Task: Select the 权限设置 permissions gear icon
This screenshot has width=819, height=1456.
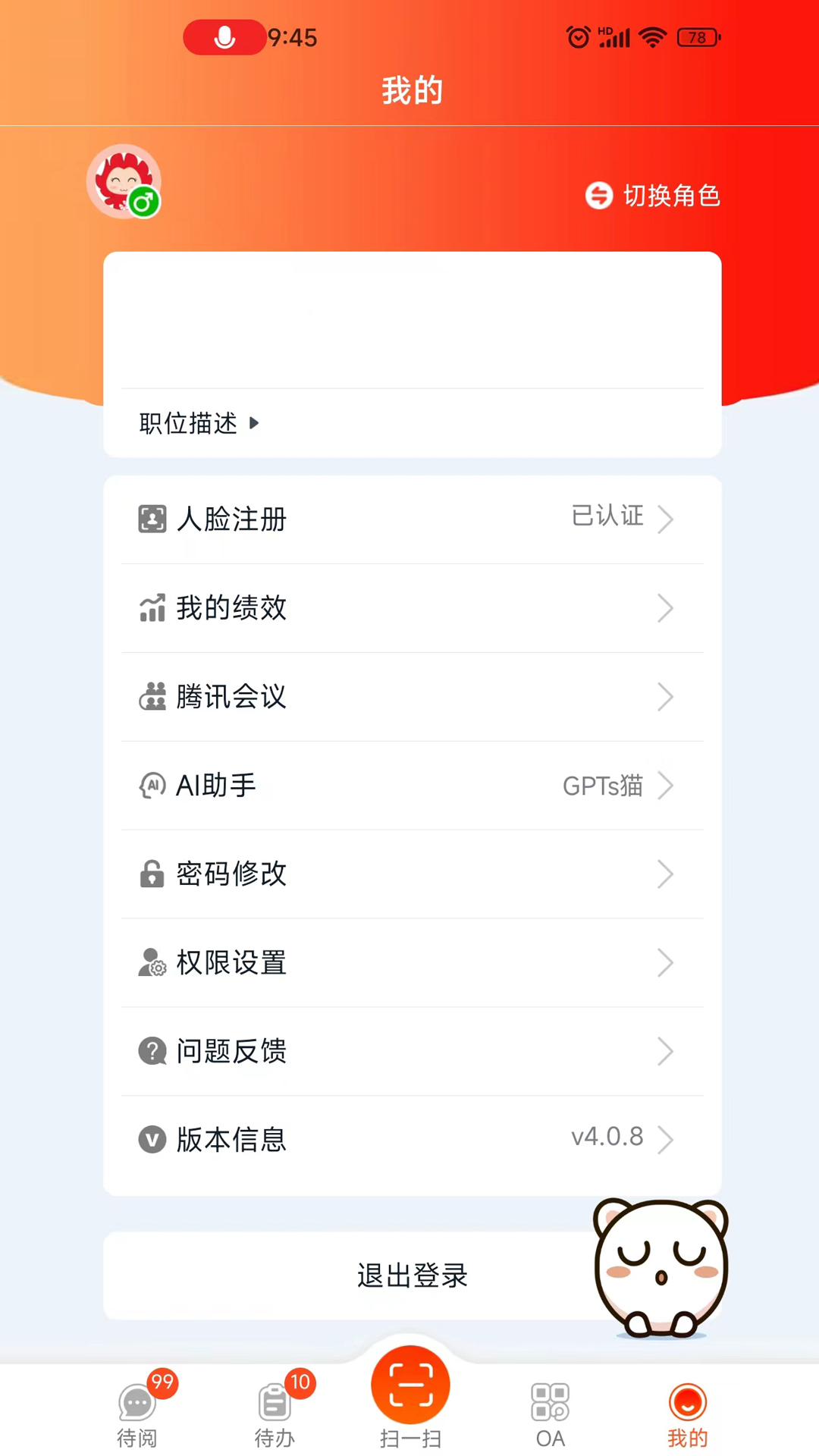Action: (x=152, y=962)
